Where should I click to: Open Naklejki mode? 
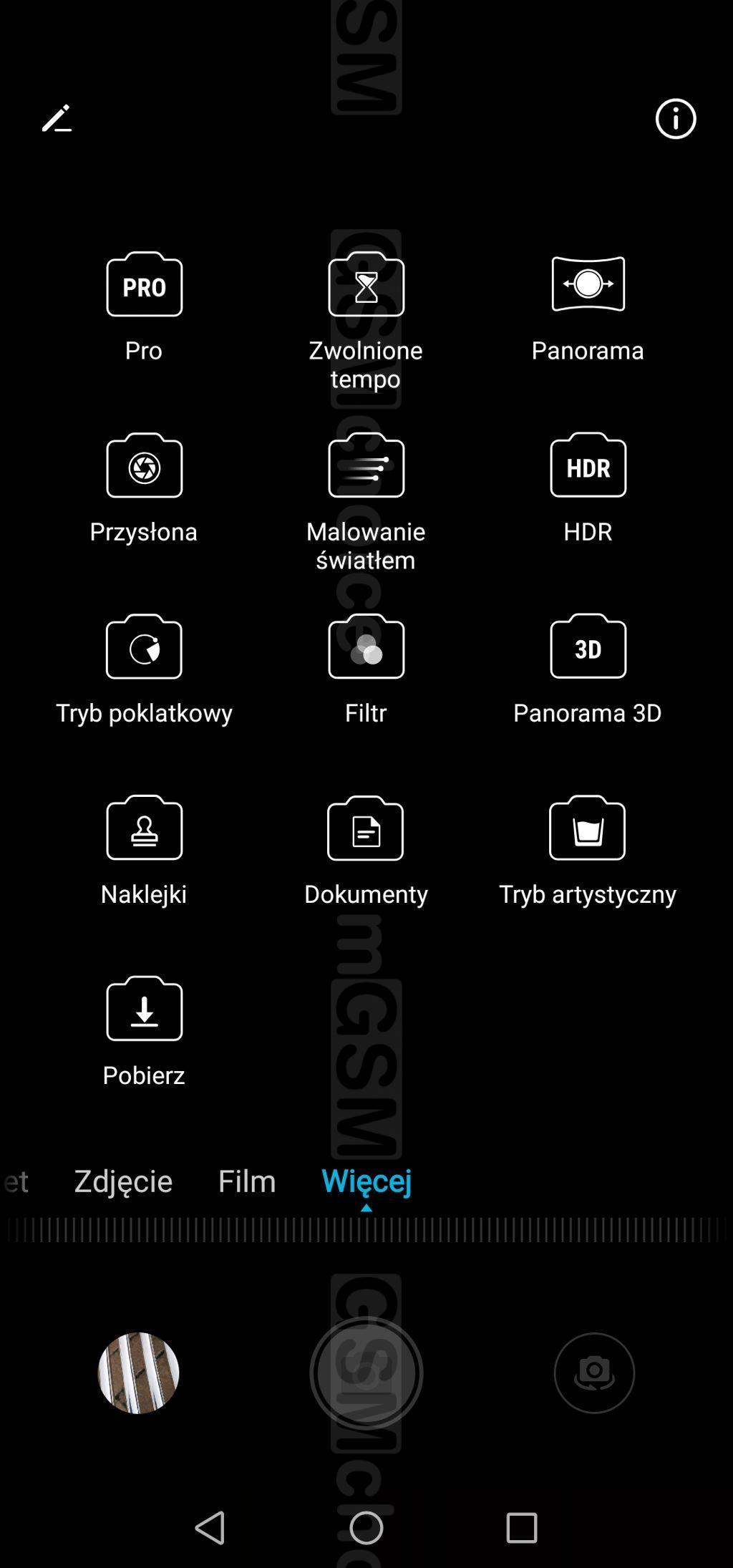144,851
